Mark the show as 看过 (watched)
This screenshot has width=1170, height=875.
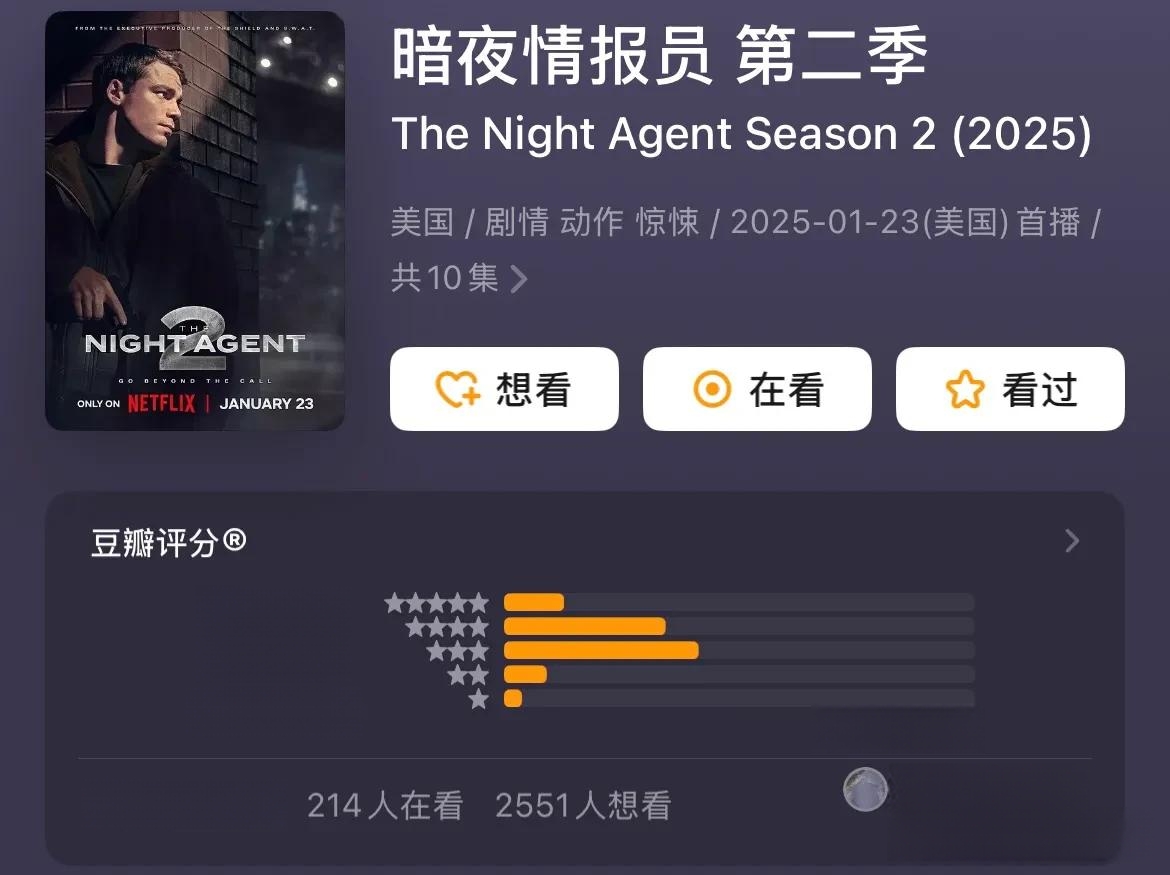click(x=1010, y=389)
